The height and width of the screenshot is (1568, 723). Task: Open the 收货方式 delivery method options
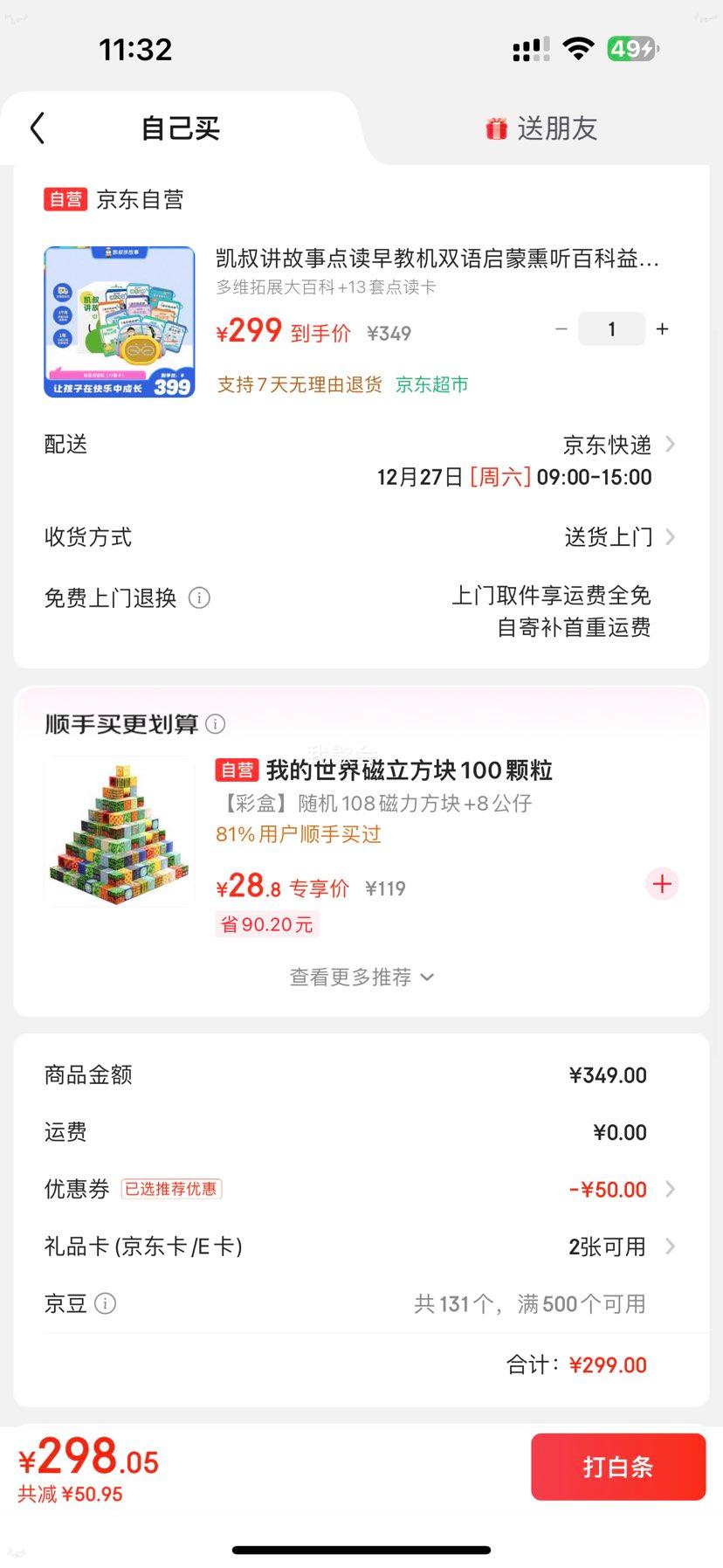(670, 537)
